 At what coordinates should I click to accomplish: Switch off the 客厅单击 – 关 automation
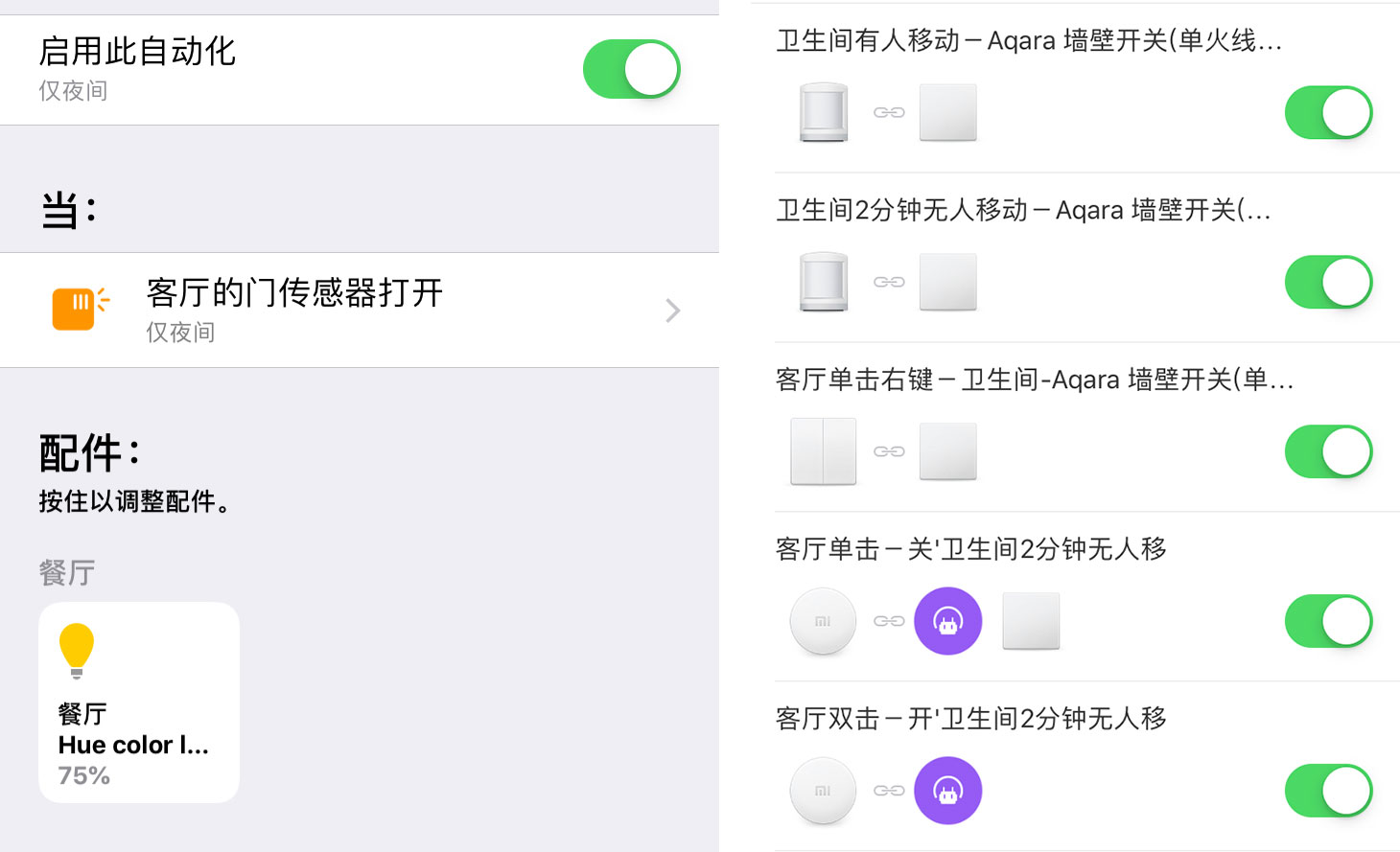coord(1328,621)
